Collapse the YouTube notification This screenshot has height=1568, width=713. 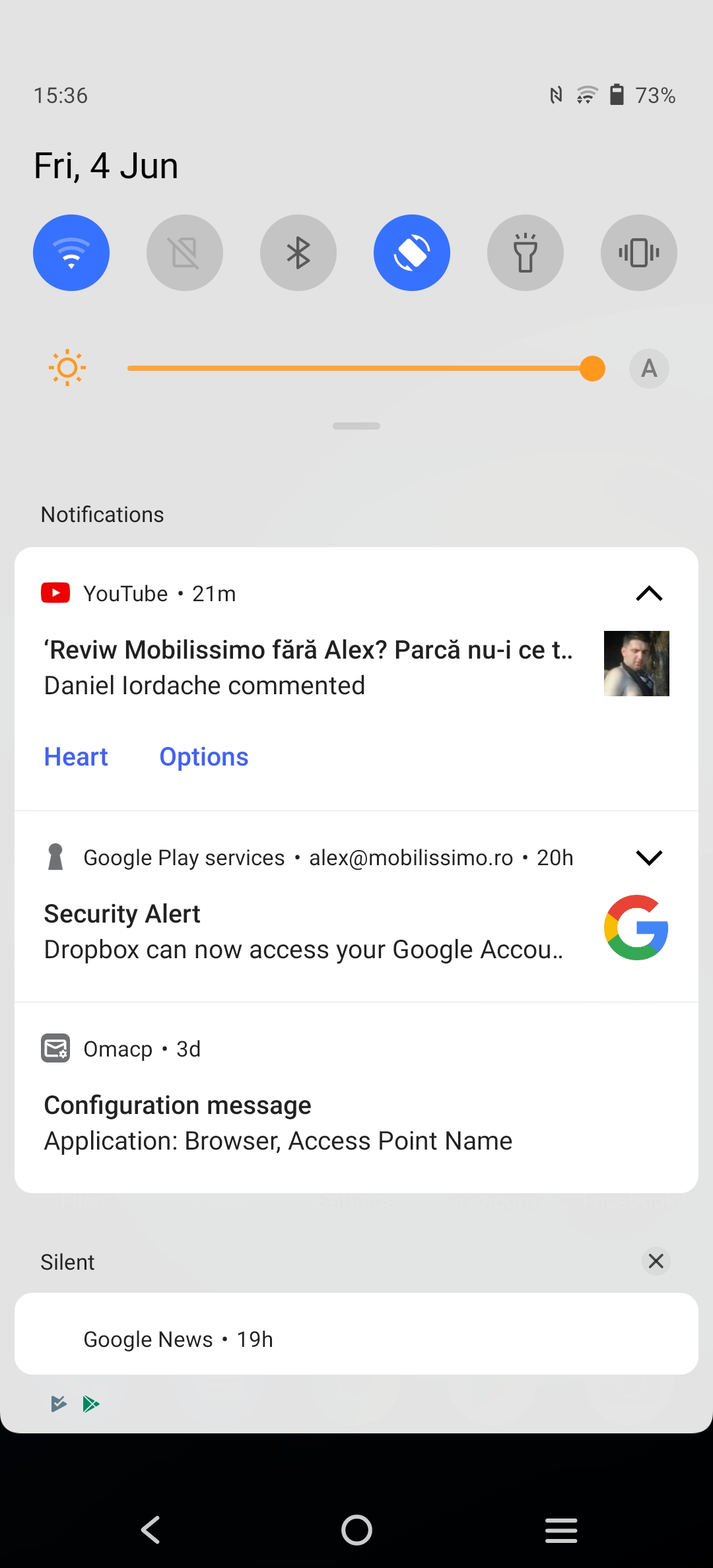point(649,593)
